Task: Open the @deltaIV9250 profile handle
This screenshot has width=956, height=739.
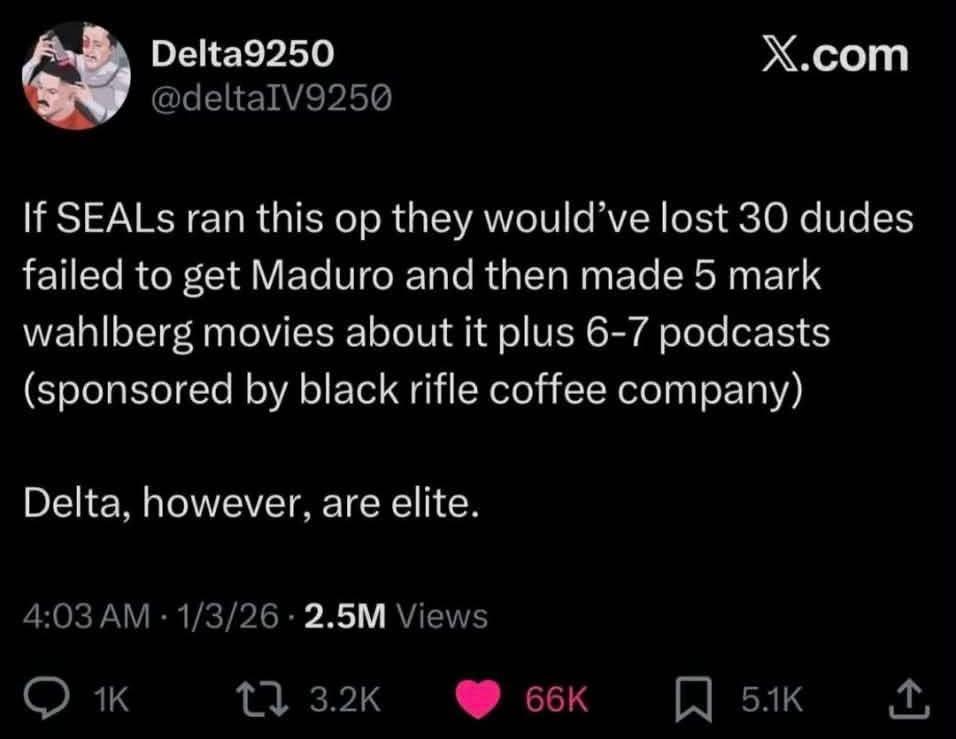Action: pos(270,98)
